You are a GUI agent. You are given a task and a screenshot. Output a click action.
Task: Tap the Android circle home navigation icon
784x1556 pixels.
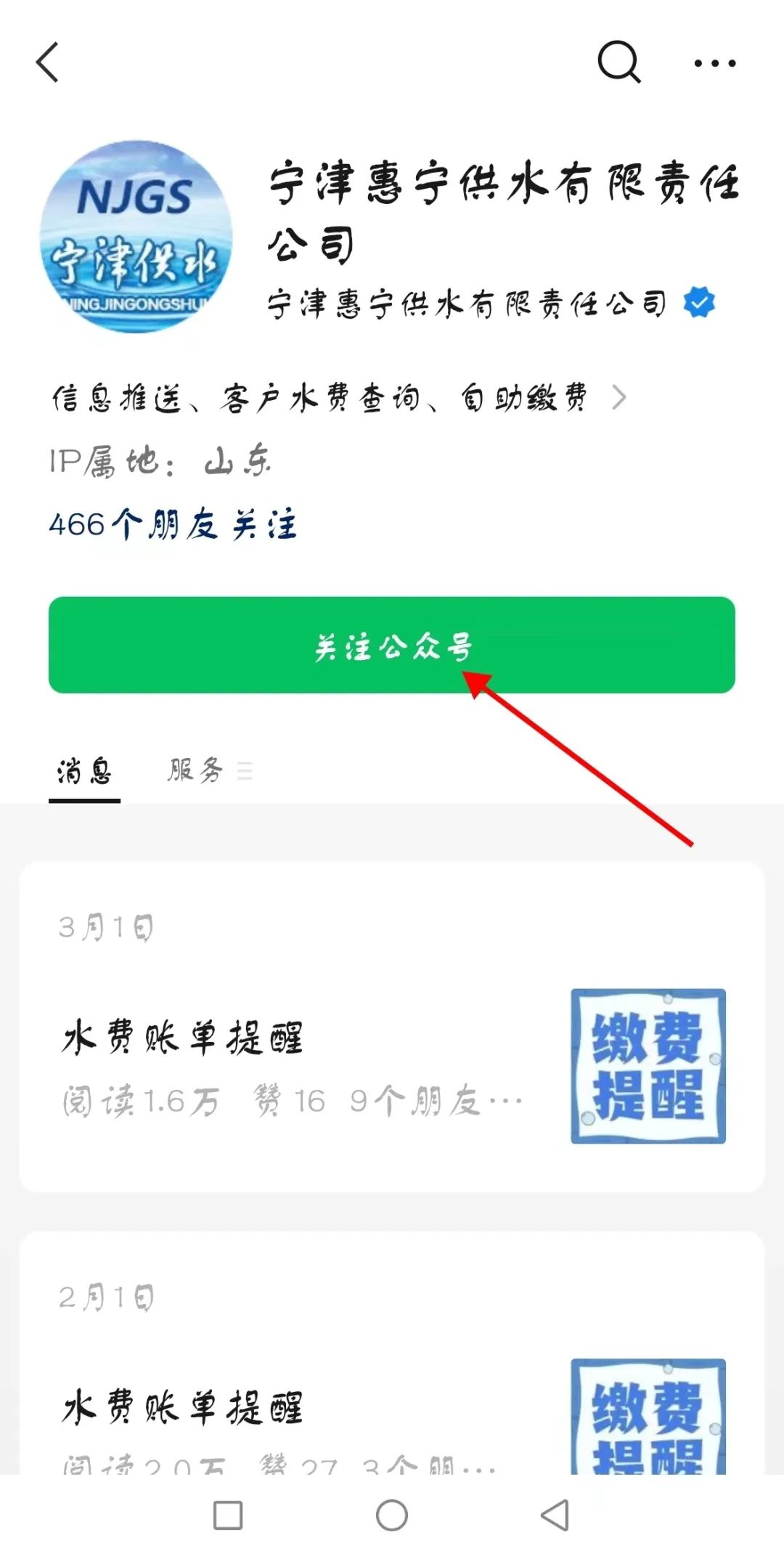(x=391, y=1512)
